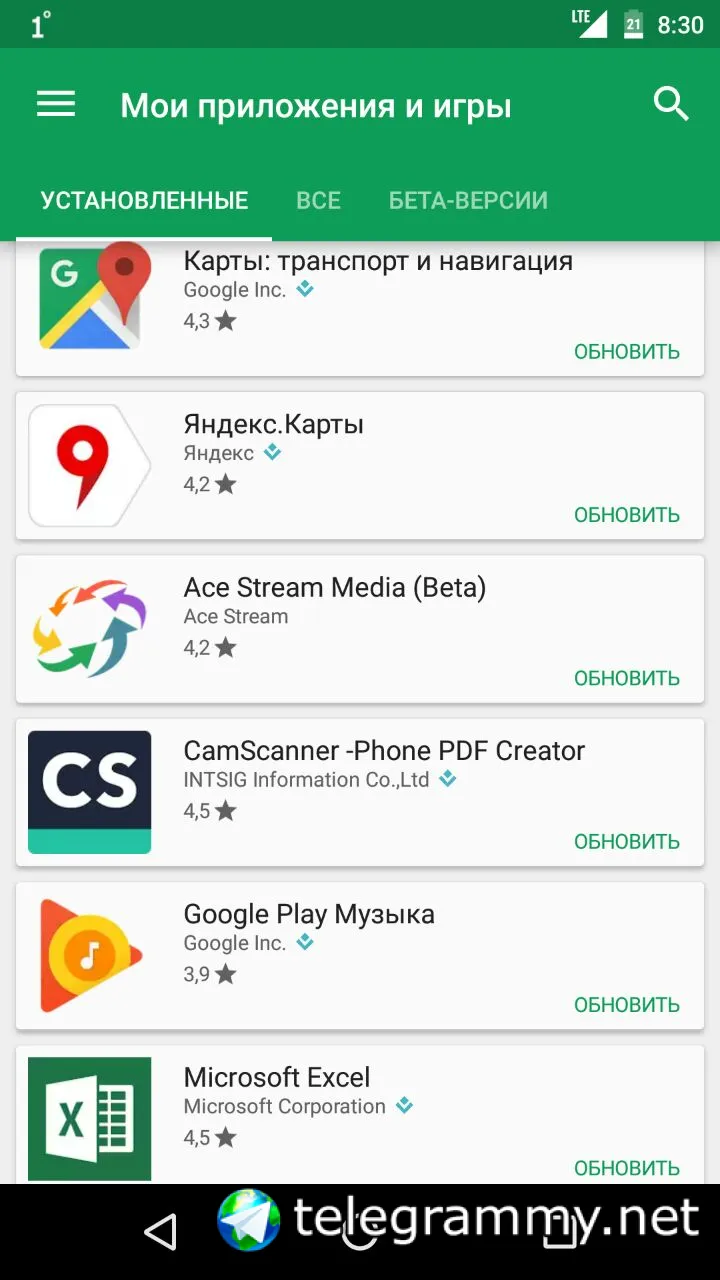Update CamScanner -Phone PDF Creator

click(x=626, y=841)
